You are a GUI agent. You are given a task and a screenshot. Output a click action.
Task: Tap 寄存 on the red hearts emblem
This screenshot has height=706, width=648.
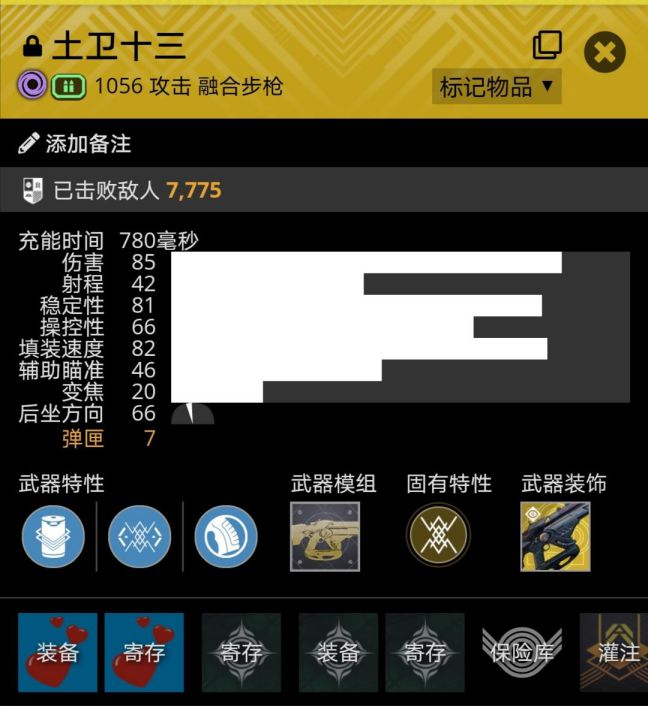click(x=144, y=653)
